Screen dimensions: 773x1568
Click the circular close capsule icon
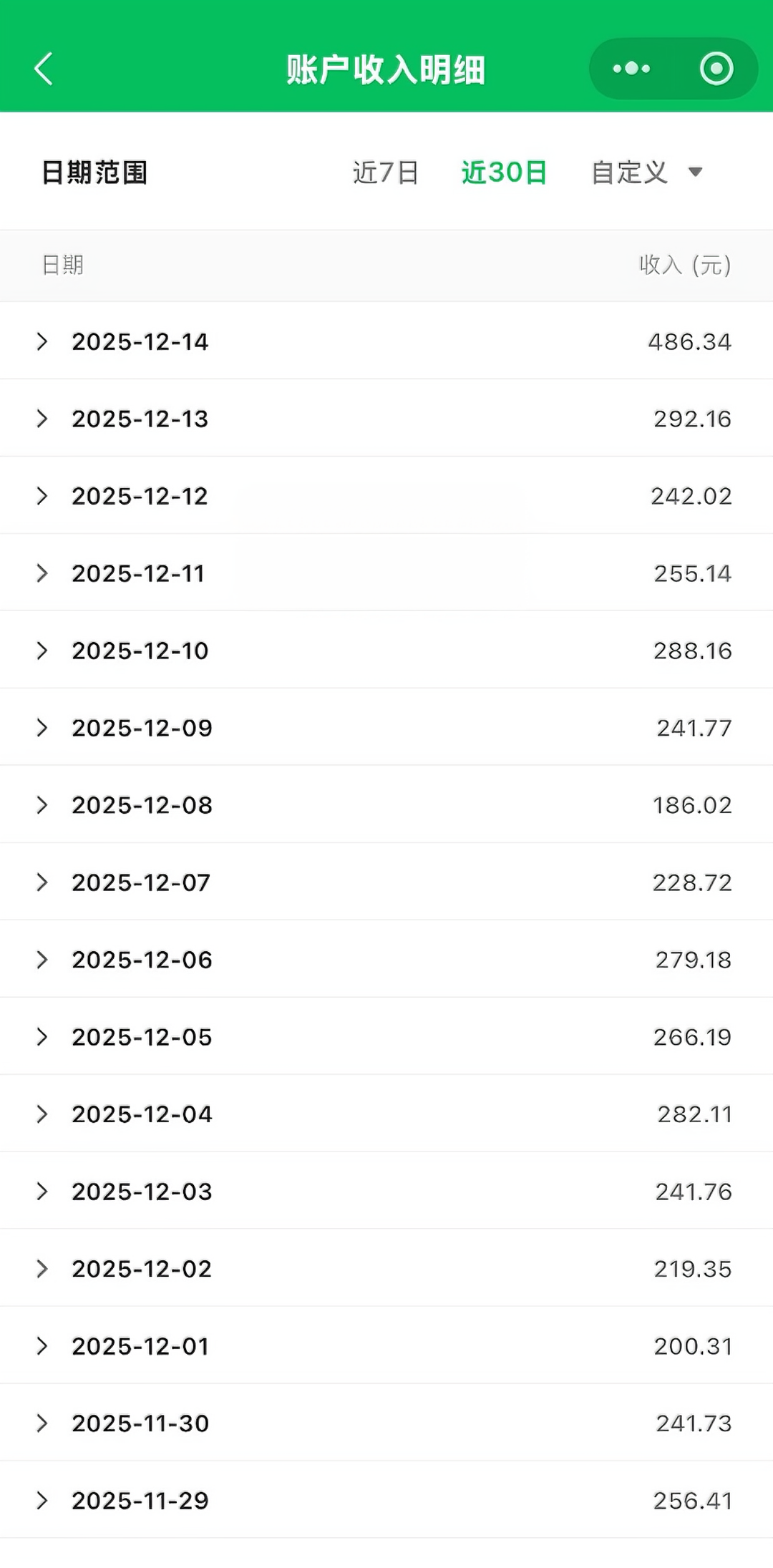(715, 69)
